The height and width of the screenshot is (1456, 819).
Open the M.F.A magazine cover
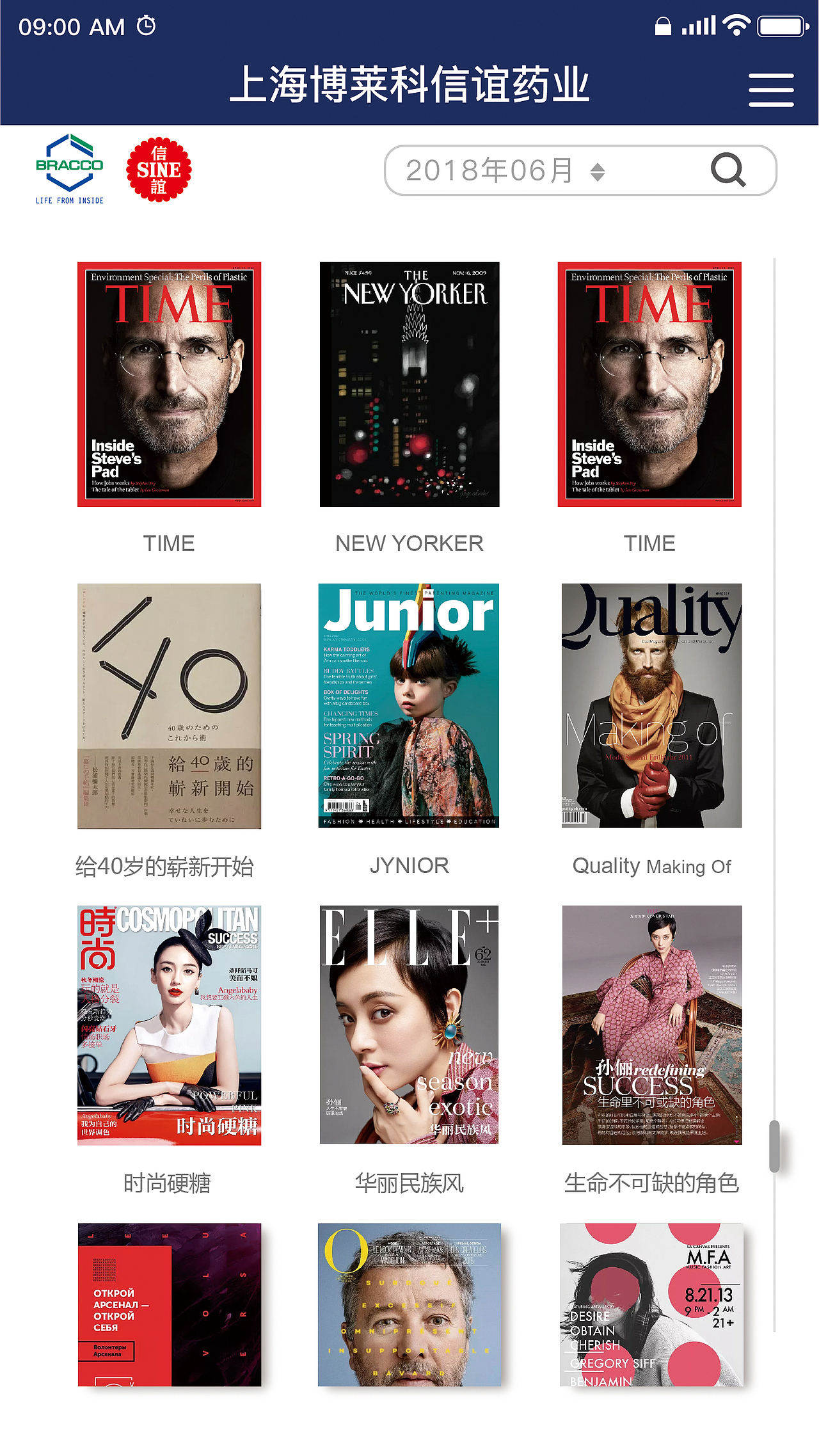[x=651, y=1304]
